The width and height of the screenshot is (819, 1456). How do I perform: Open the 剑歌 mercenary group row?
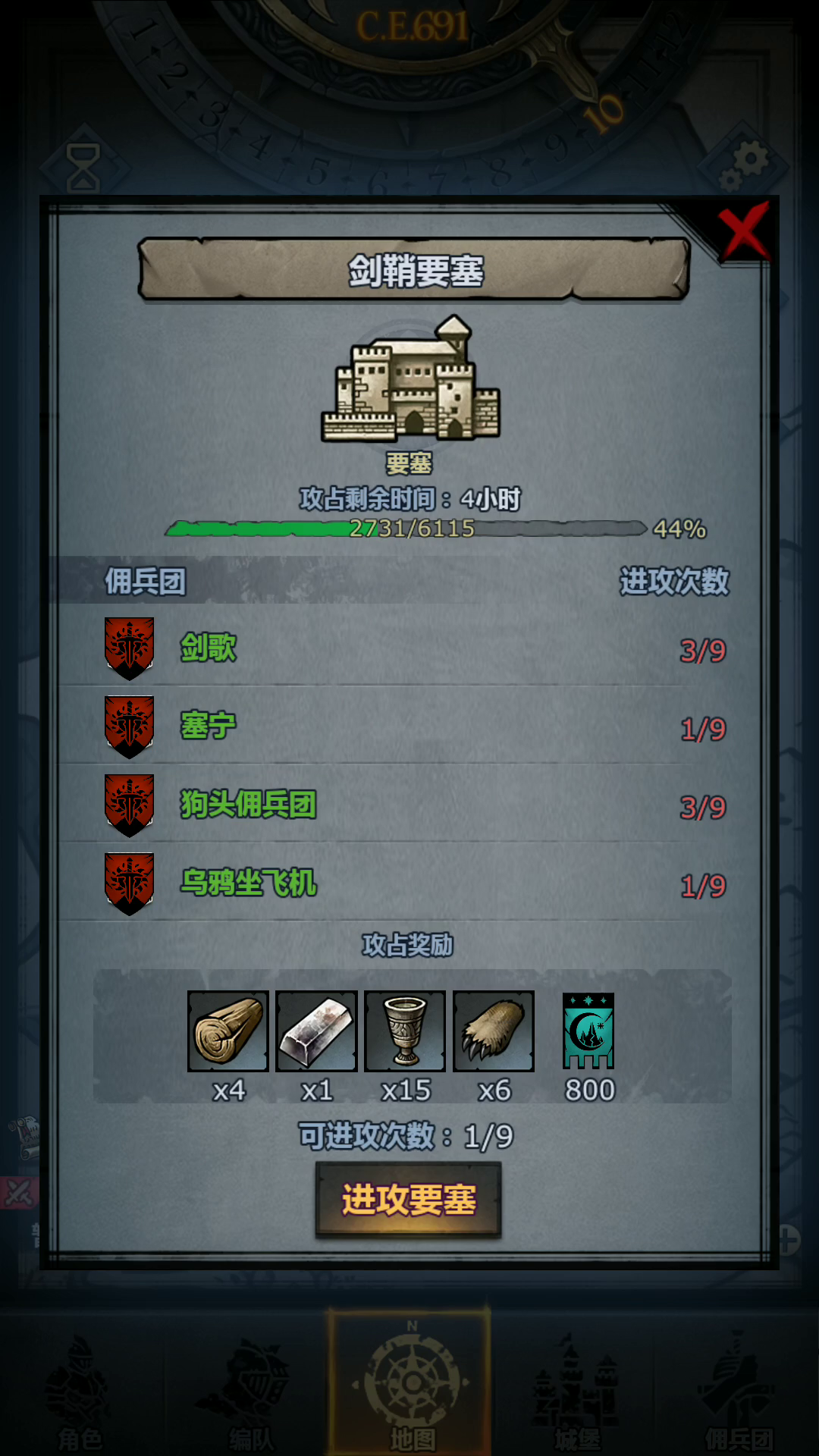click(415, 649)
